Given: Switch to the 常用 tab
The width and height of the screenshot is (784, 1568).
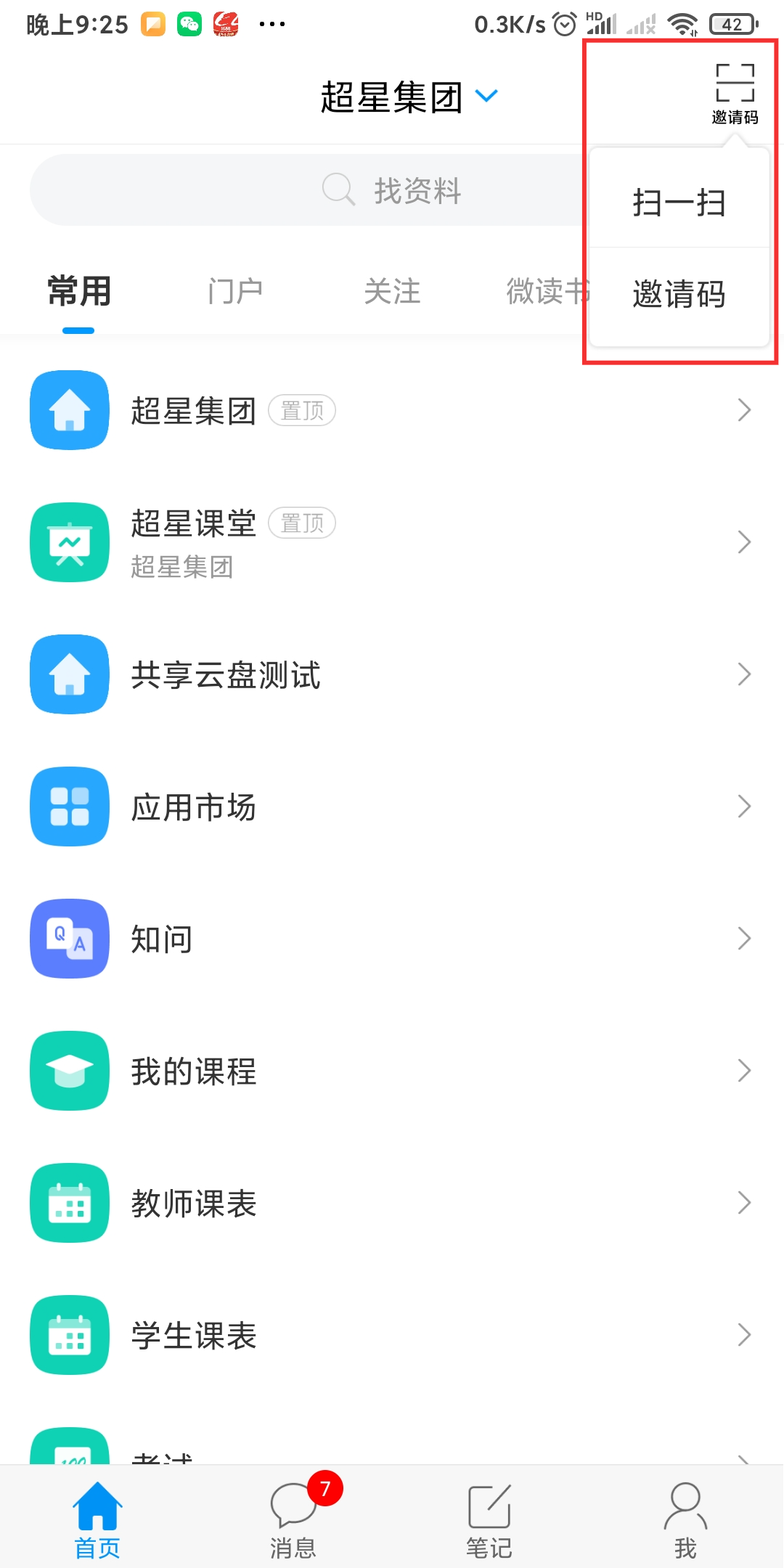Looking at the screenshot, I should pyautogui.click(x=78, y=293).
